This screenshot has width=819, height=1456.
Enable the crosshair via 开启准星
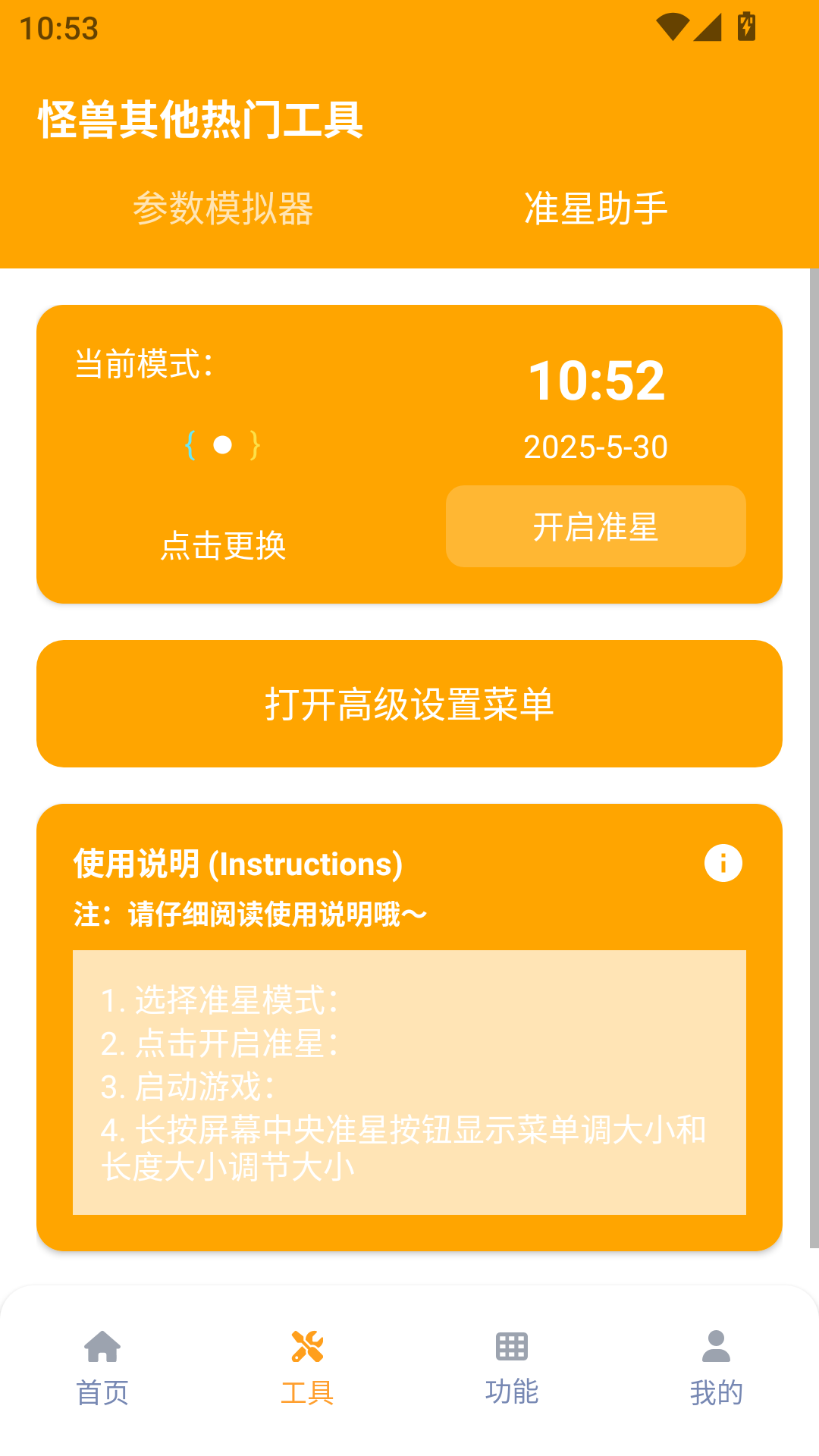point(595,526)
